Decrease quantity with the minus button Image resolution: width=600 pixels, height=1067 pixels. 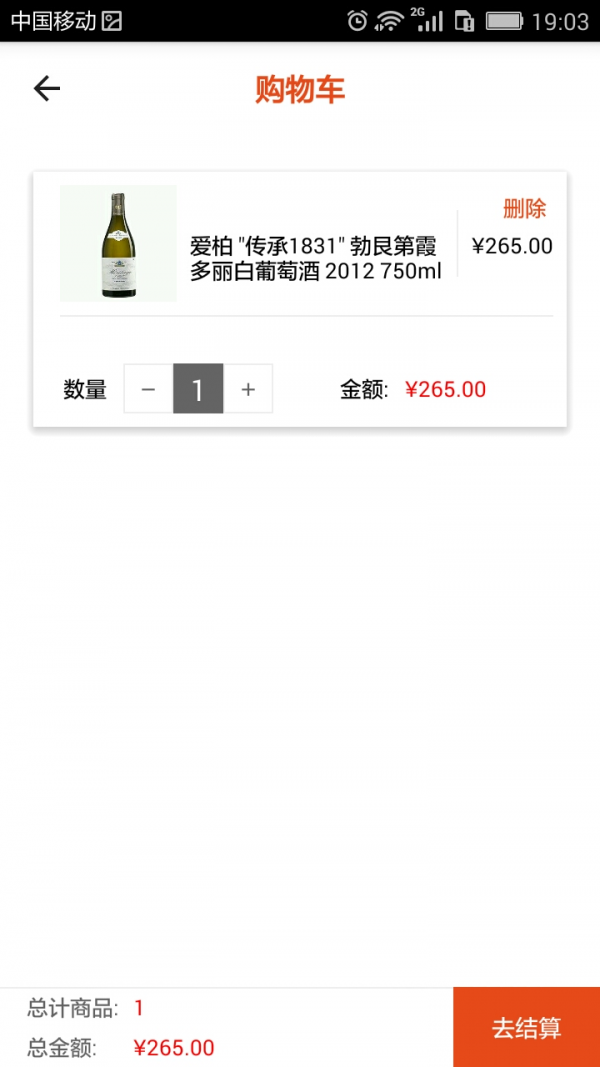[x=148, y=389]
